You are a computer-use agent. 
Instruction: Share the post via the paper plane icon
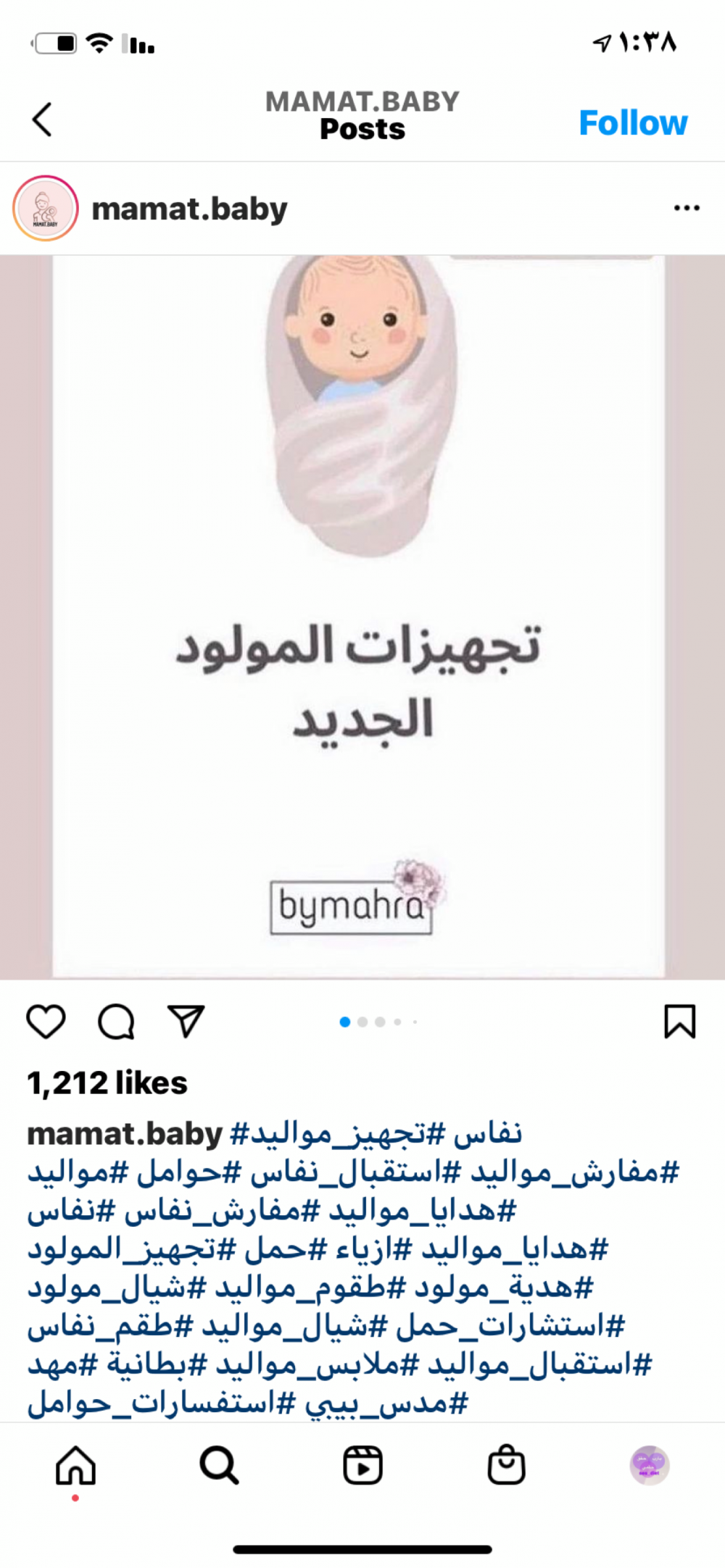point(186,1022)
